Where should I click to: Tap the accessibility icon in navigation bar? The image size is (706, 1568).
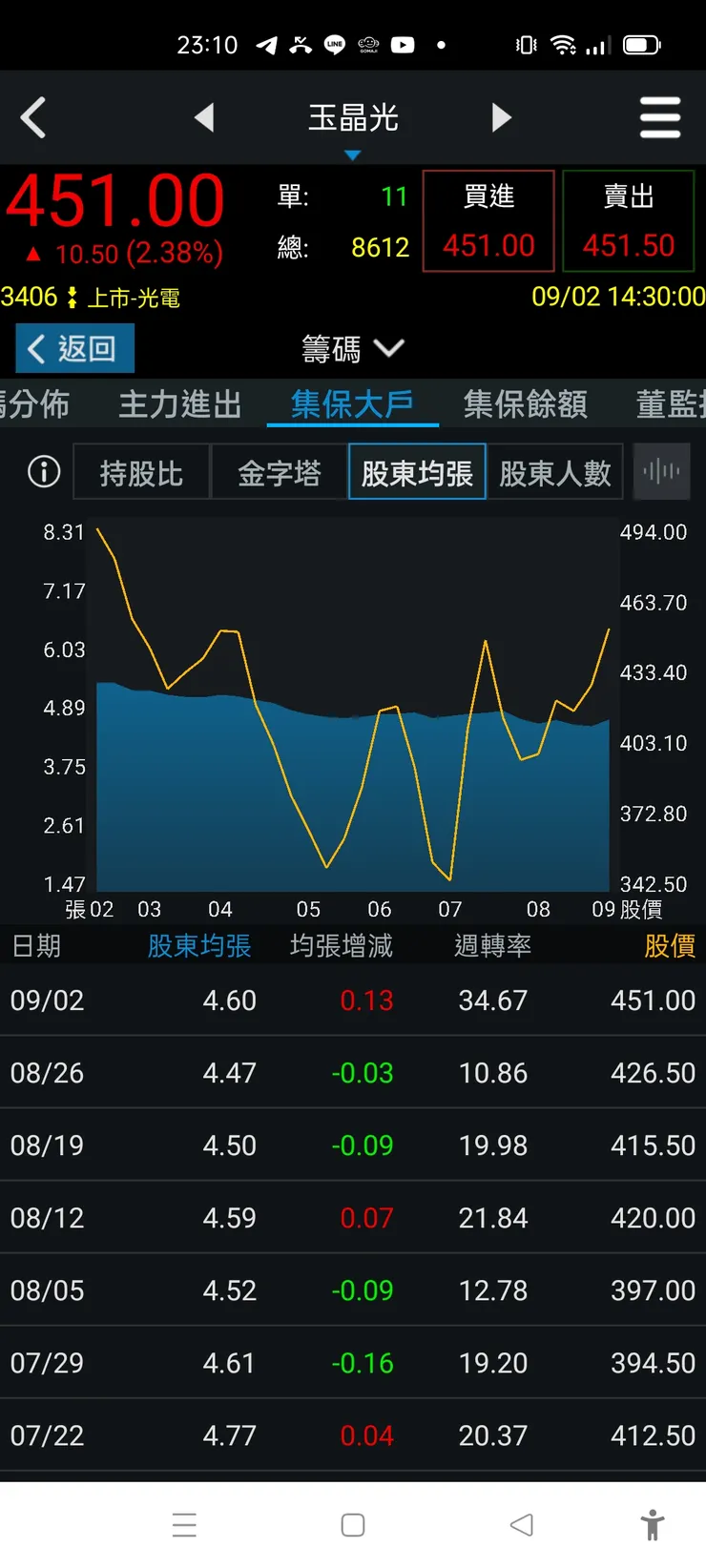tap(653, 1525)
